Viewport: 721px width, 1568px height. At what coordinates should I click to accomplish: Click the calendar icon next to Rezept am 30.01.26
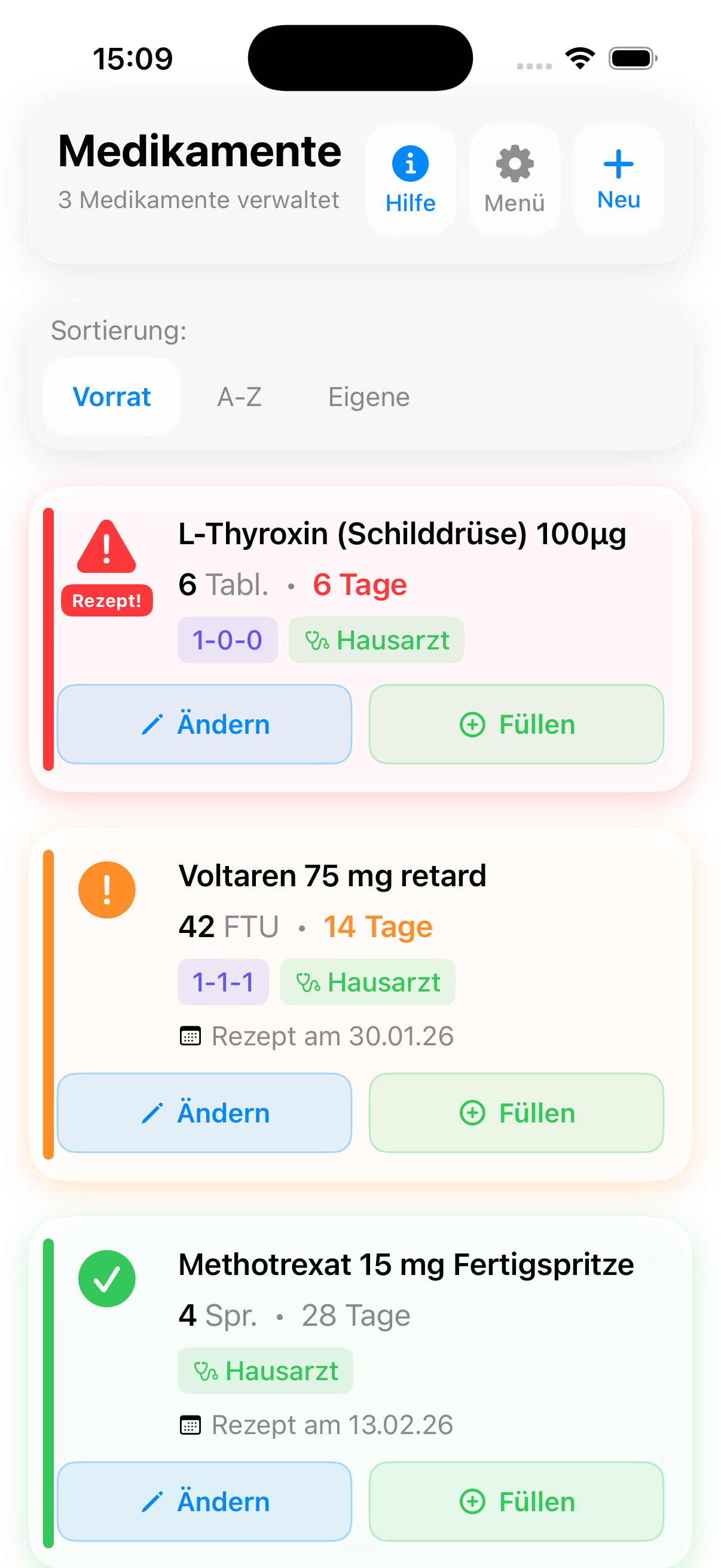point(192,1035)
